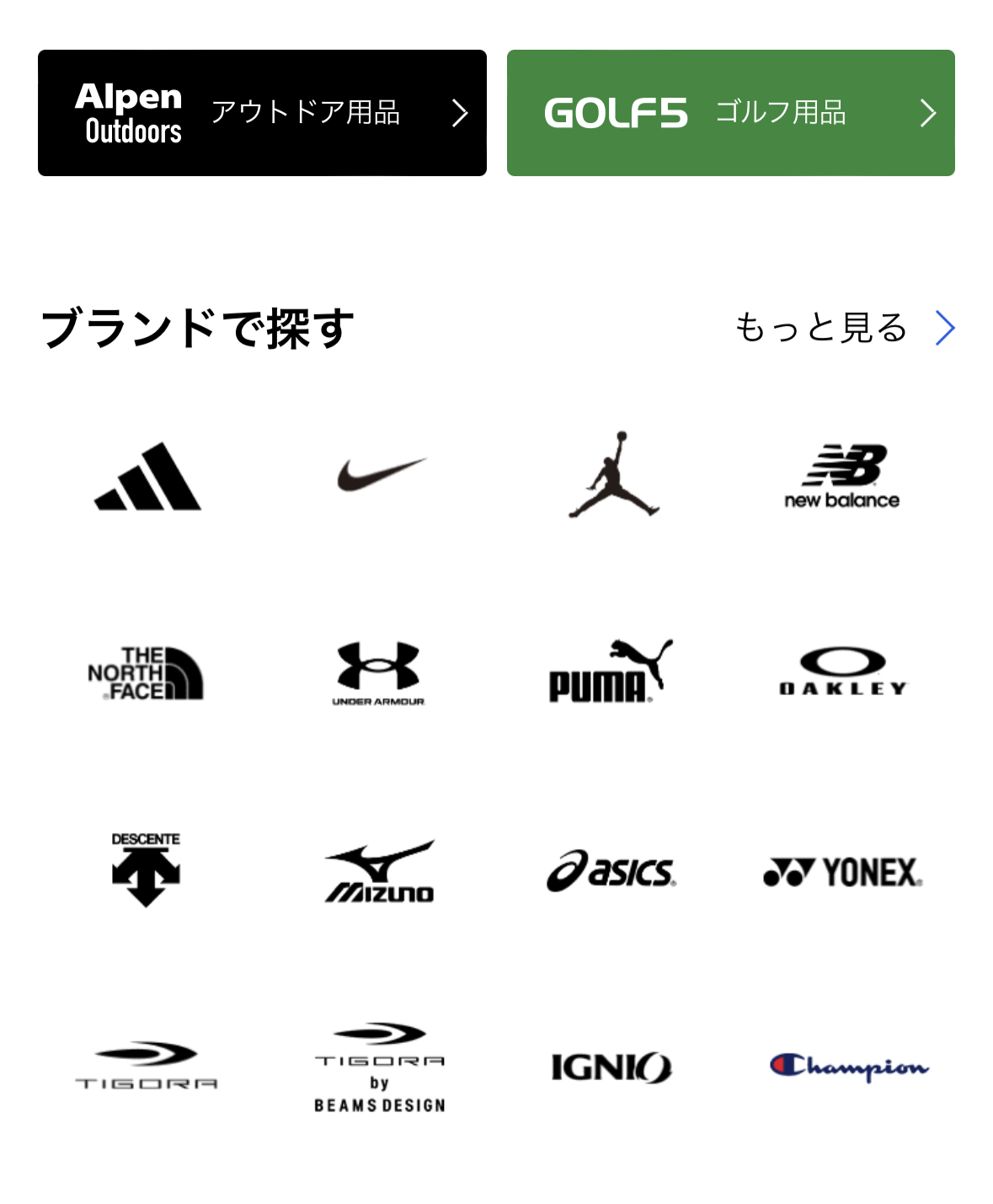Select the Puma brand tile
Image resolution: width=993 pixels, height=1204 pixels.
(x=611, y=672)
